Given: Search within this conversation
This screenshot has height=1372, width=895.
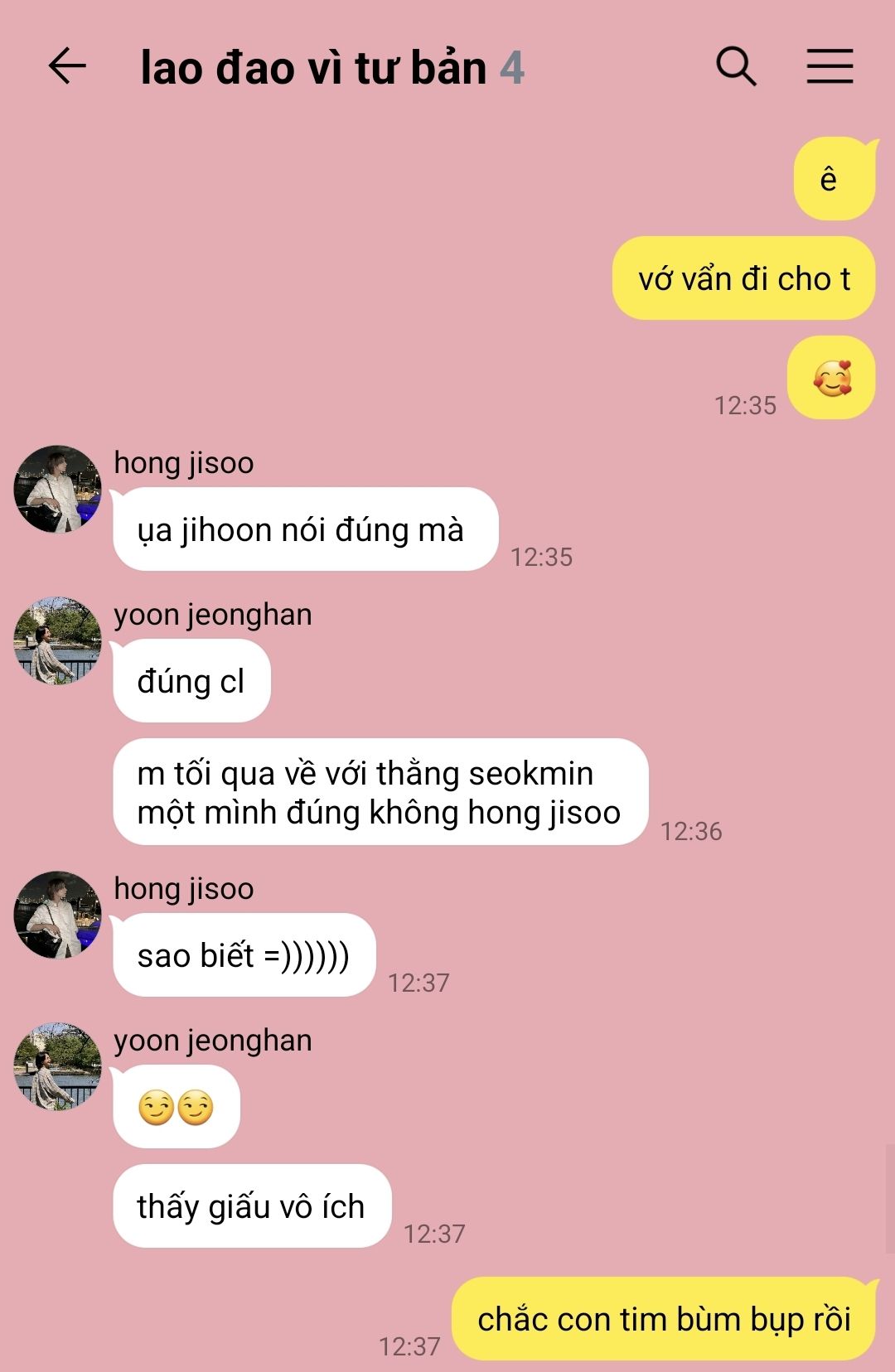Looking at the screenshot, I should tap(736, 66).
